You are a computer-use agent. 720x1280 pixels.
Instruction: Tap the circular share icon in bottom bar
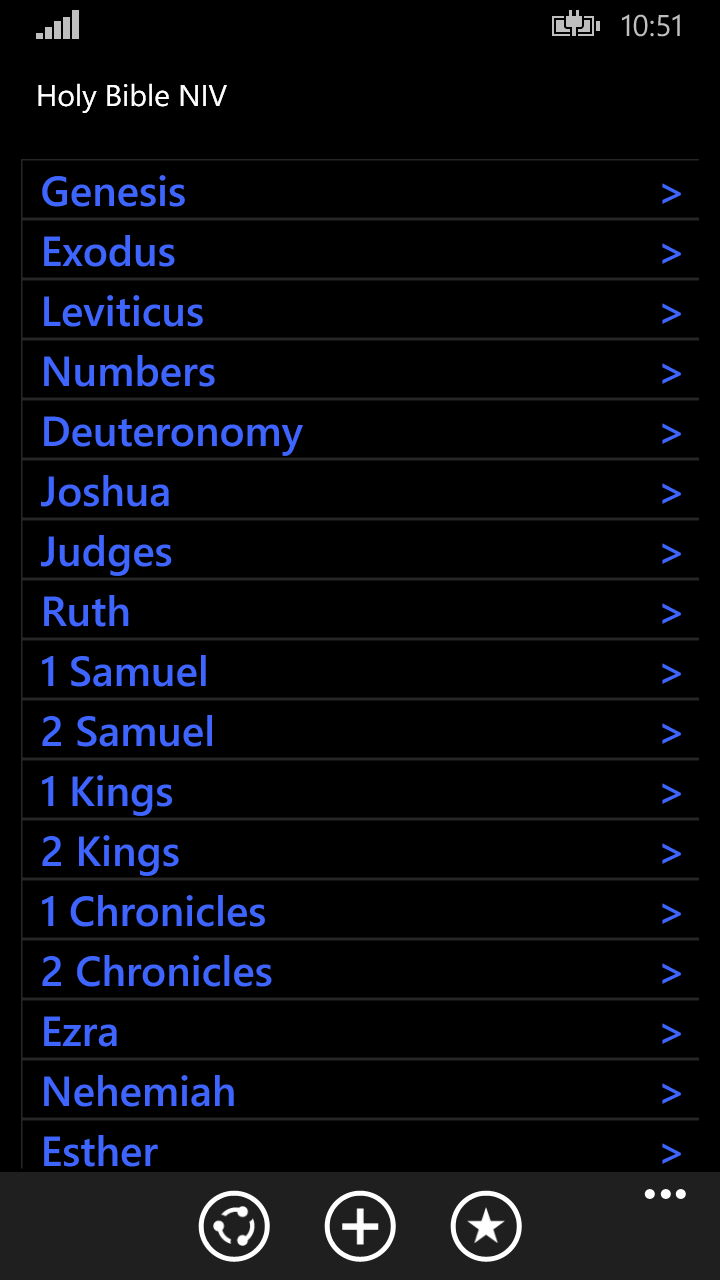coord(234,1226)
